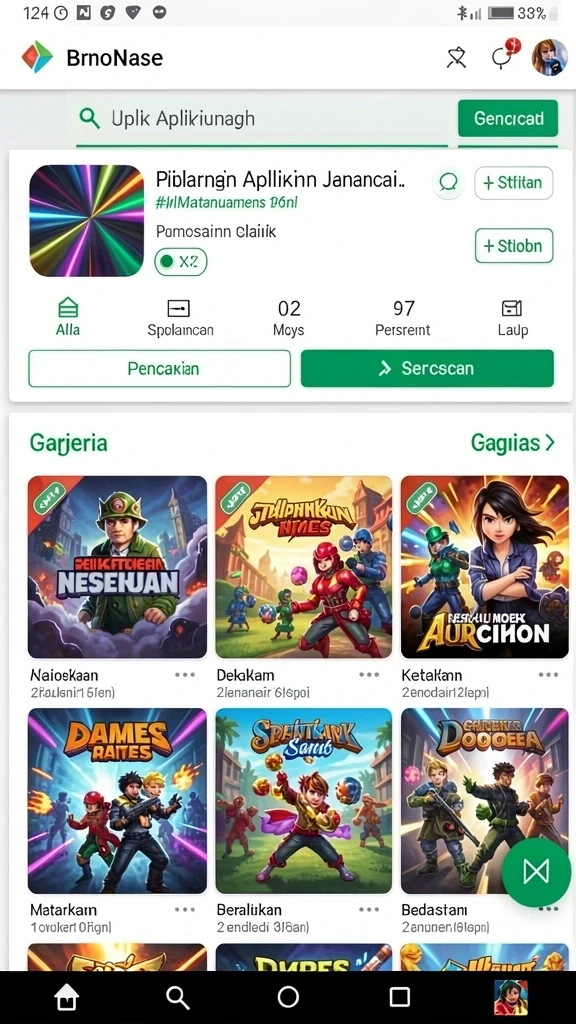Image resolution: width=576 pixels, height=1024 pixels.
Task: Tap the Pencakian outlined button
Action: pyautogui.click(x=159, y=368)
